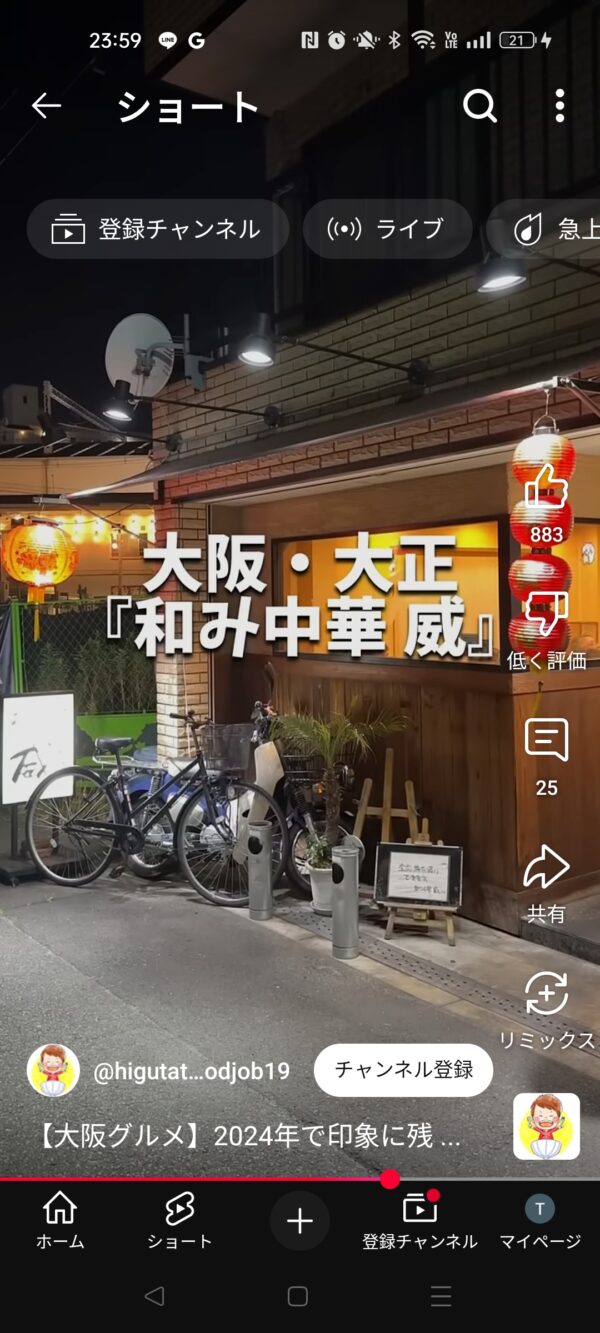Image resolution: width=600 pixels, height=1333 pixels.
Task: Open 登録チャンネル in bottom navigation
Action: [x=420, y=1221]
